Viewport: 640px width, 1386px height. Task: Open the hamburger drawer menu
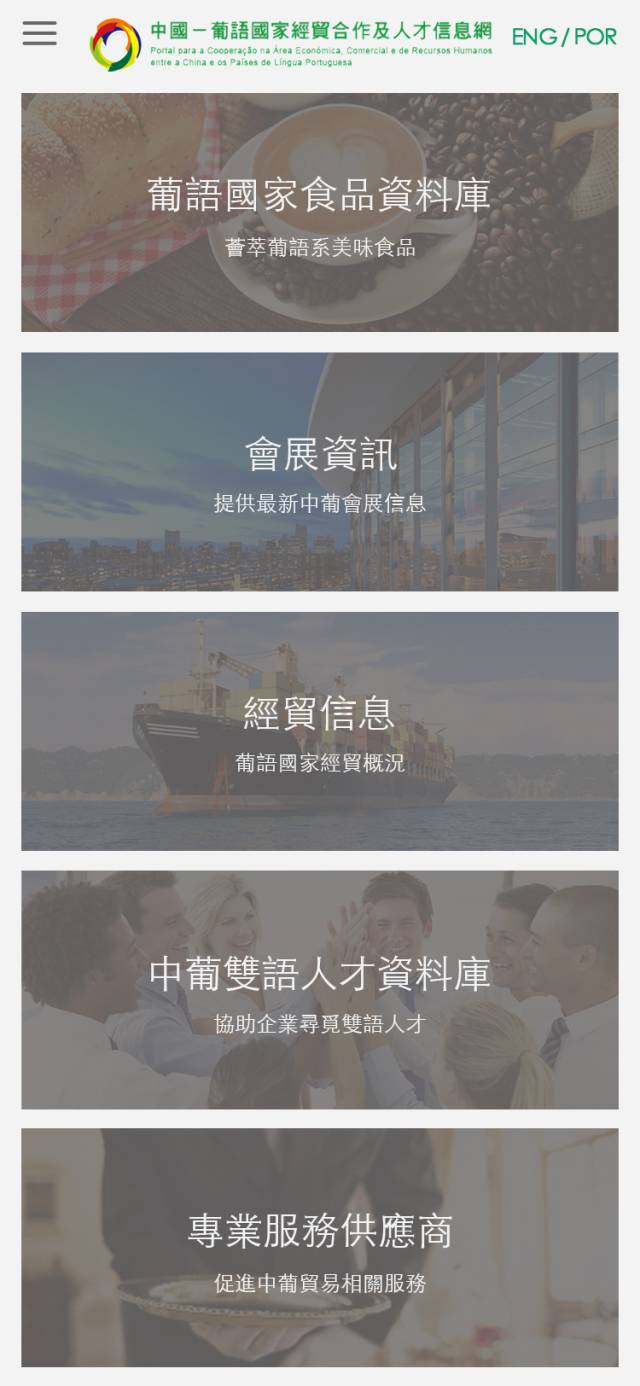click(40, 34)
